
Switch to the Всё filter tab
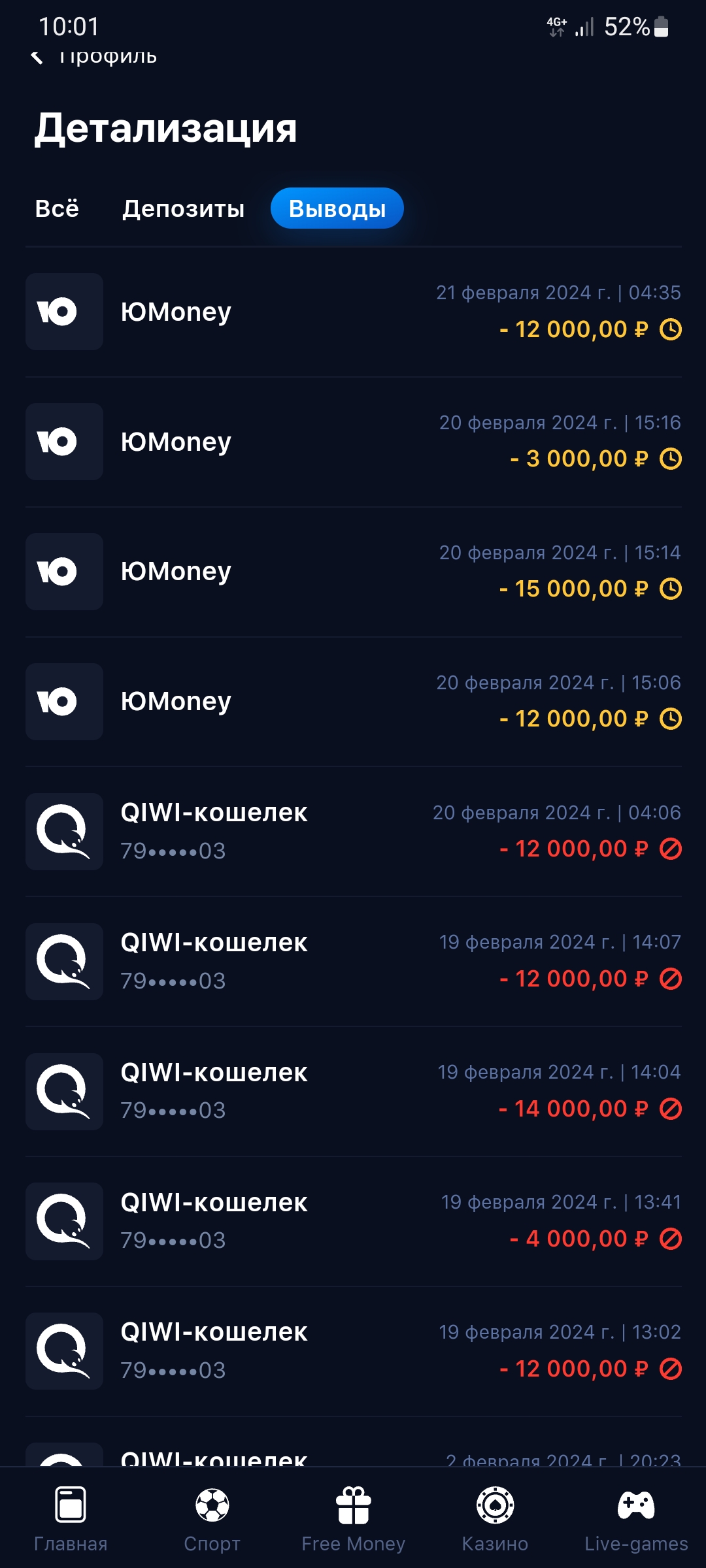pos(57,208)
